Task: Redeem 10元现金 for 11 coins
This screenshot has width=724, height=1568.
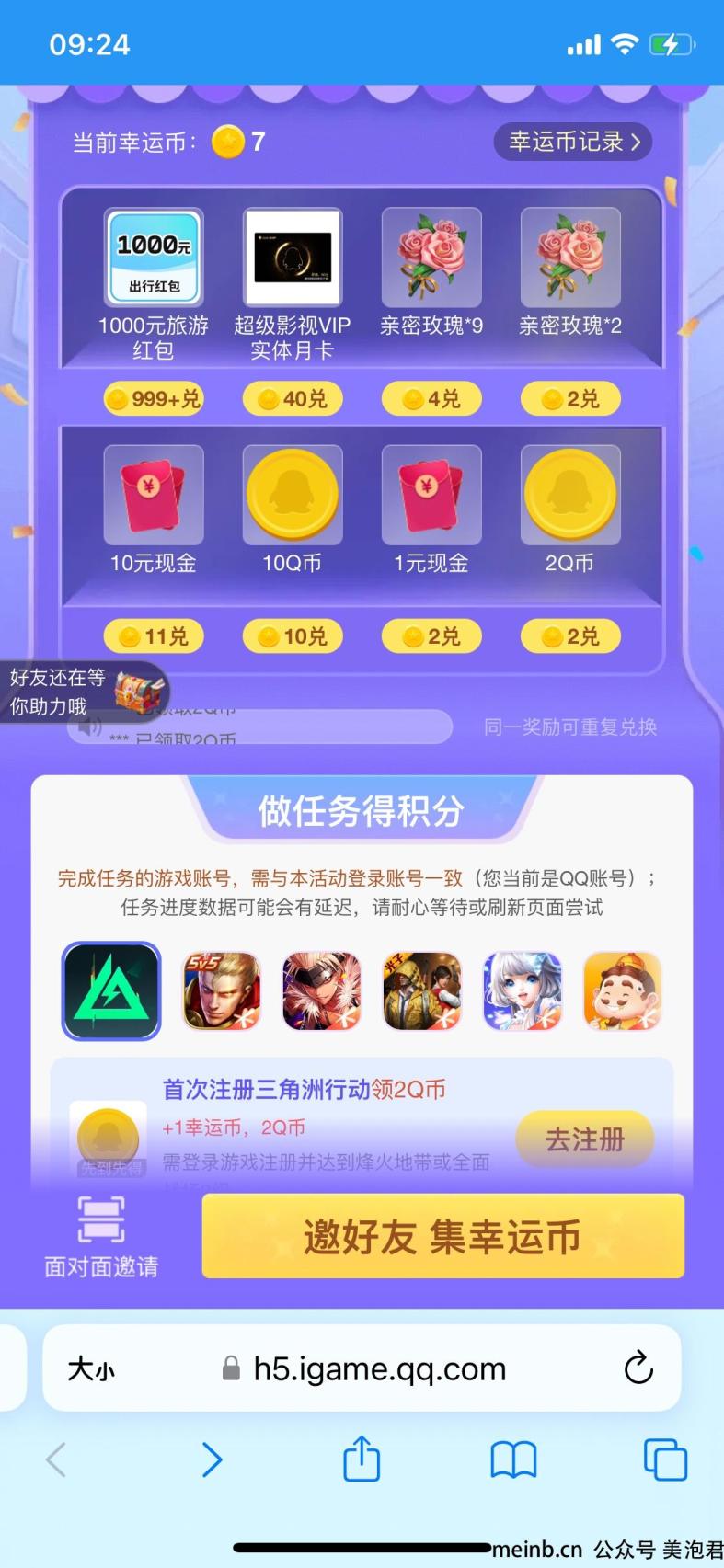Action: pyautogui.click(x=154, y=635)
